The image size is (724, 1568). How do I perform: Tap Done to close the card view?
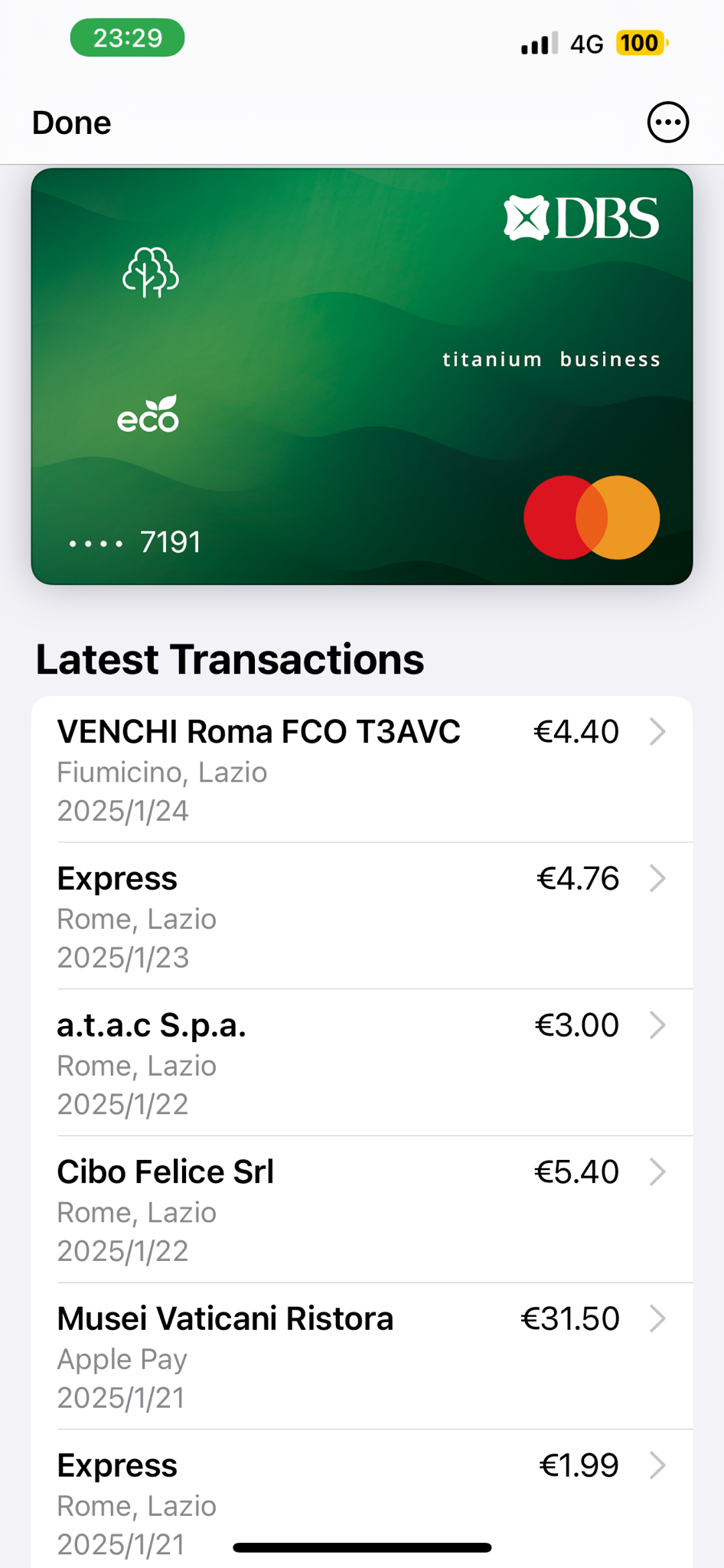pyautogui.click(x=71, y=122)
